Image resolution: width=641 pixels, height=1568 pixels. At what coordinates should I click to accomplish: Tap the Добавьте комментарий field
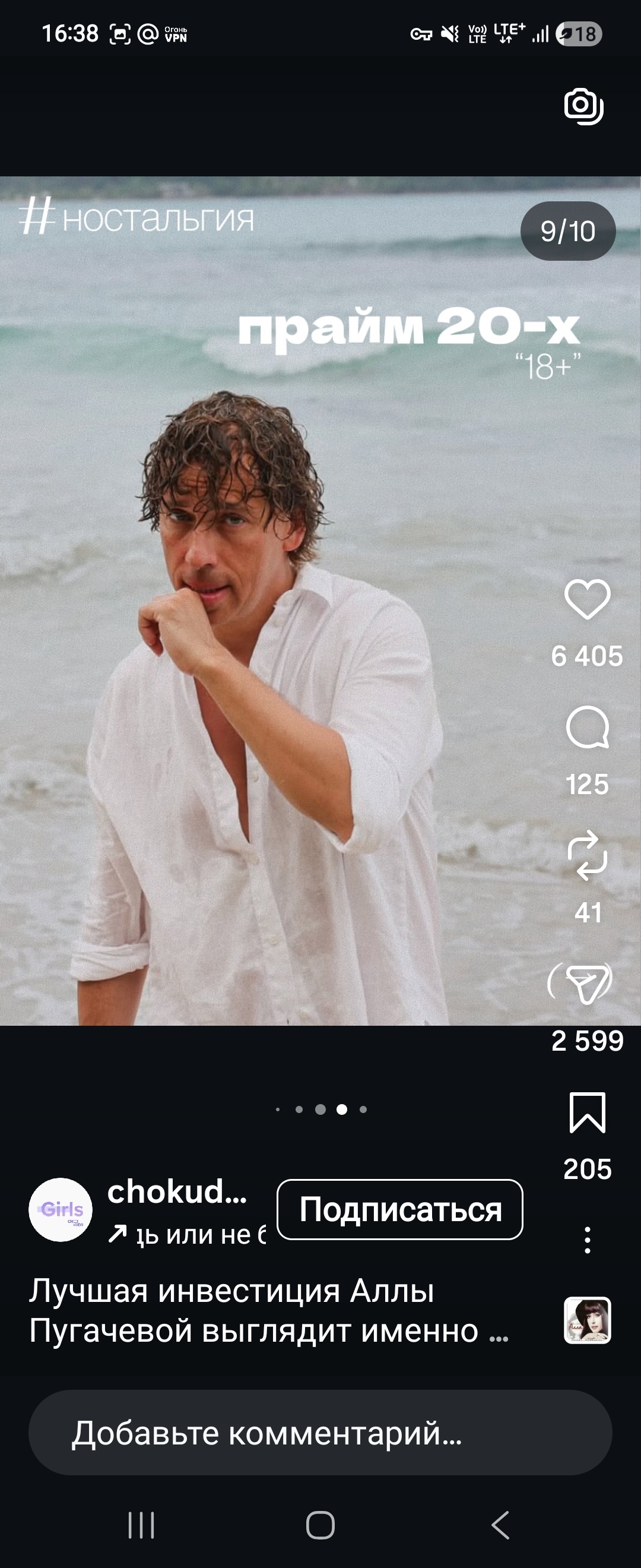320,1433
